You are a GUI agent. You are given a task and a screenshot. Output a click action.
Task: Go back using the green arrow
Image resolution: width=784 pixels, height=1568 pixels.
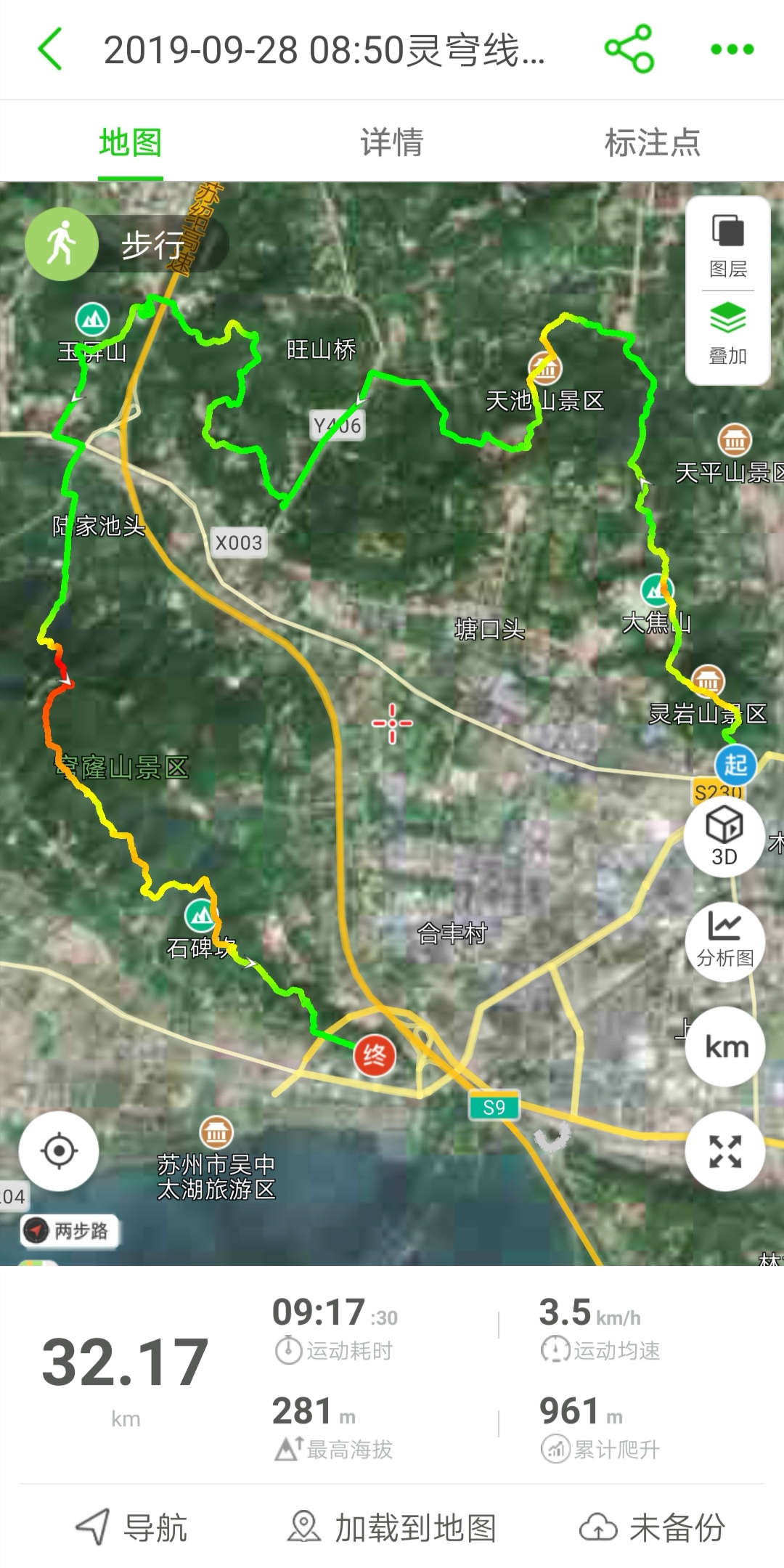[49, 49]
